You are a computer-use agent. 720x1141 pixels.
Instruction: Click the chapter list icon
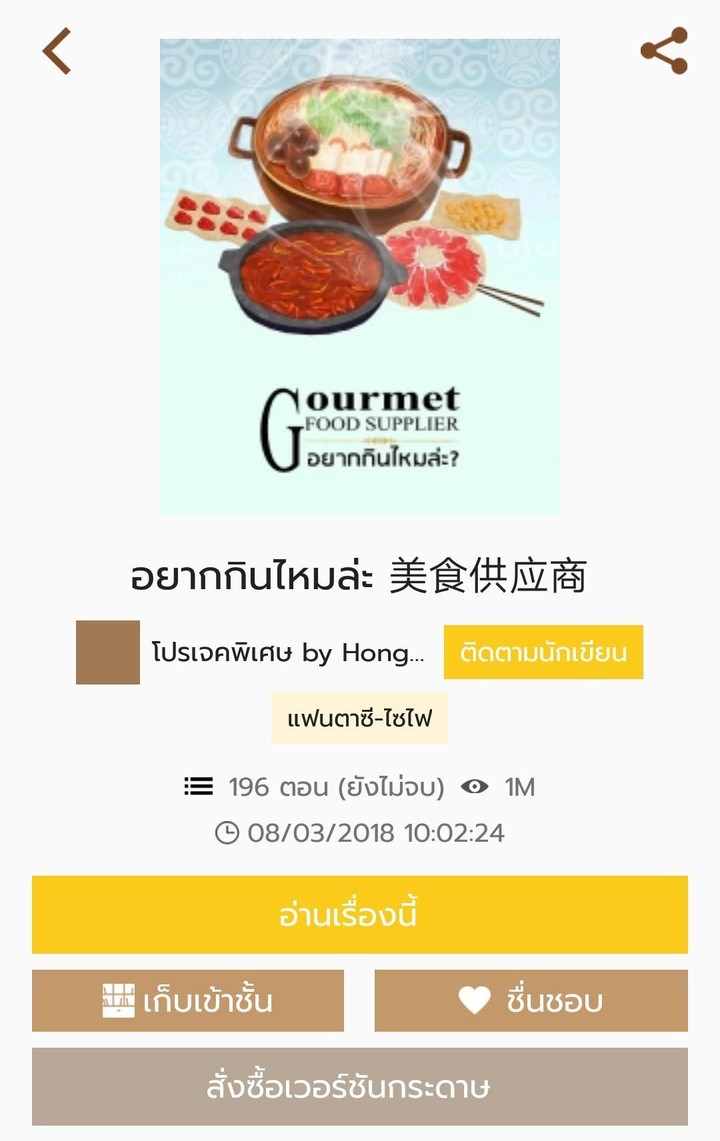pyautogui.click(x=197, y=786)
